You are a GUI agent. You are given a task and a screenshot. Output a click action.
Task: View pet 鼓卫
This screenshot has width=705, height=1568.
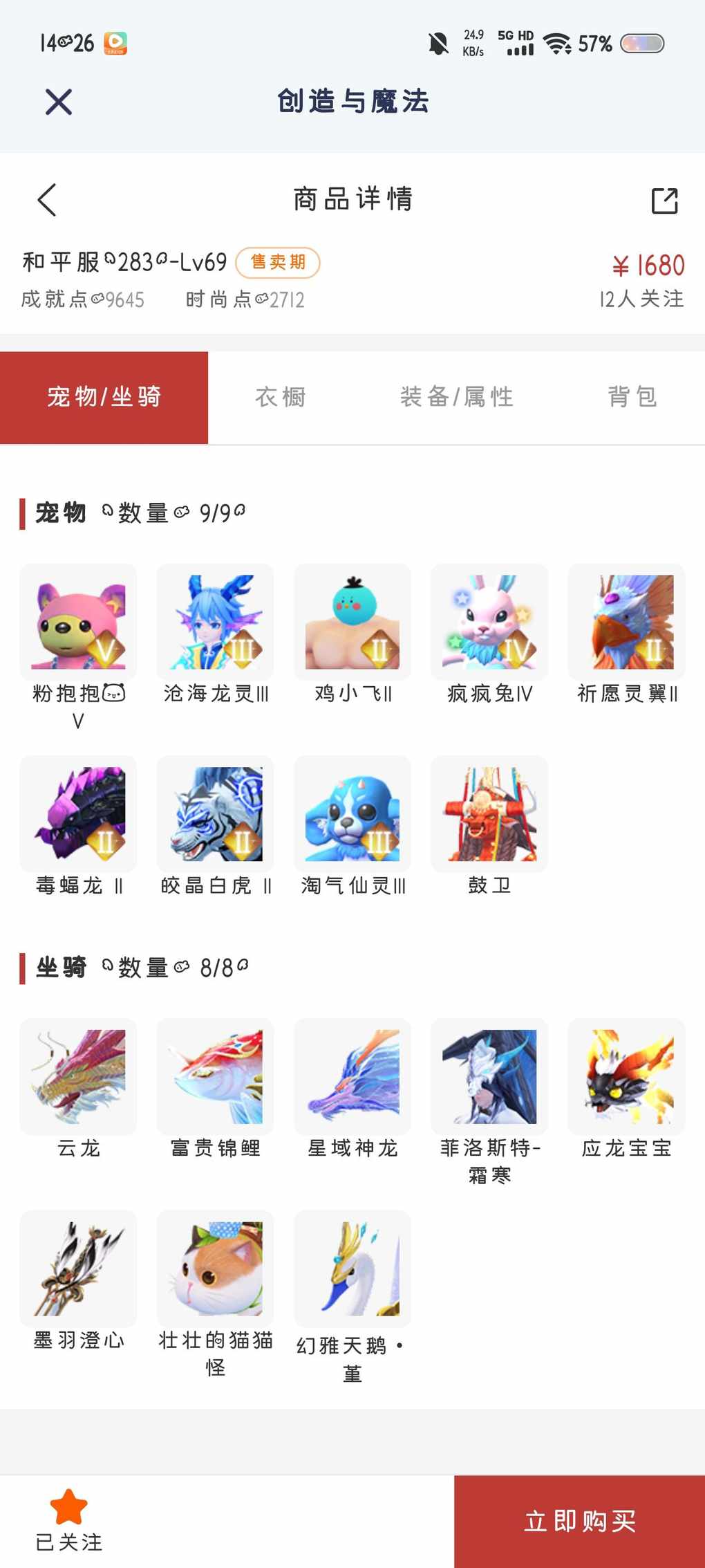[x=489, y=814]
